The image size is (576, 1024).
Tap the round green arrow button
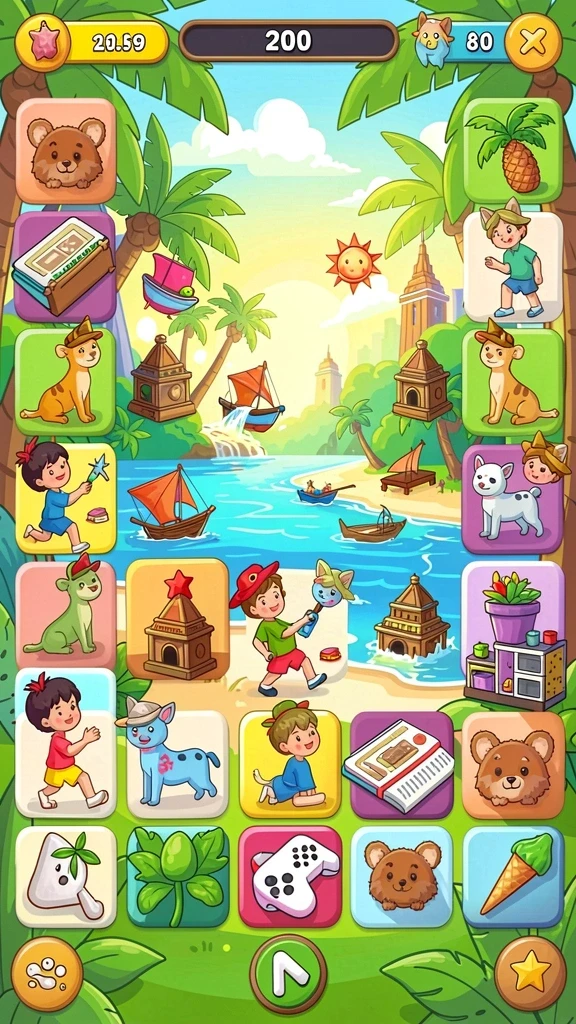tap(288, 974)
